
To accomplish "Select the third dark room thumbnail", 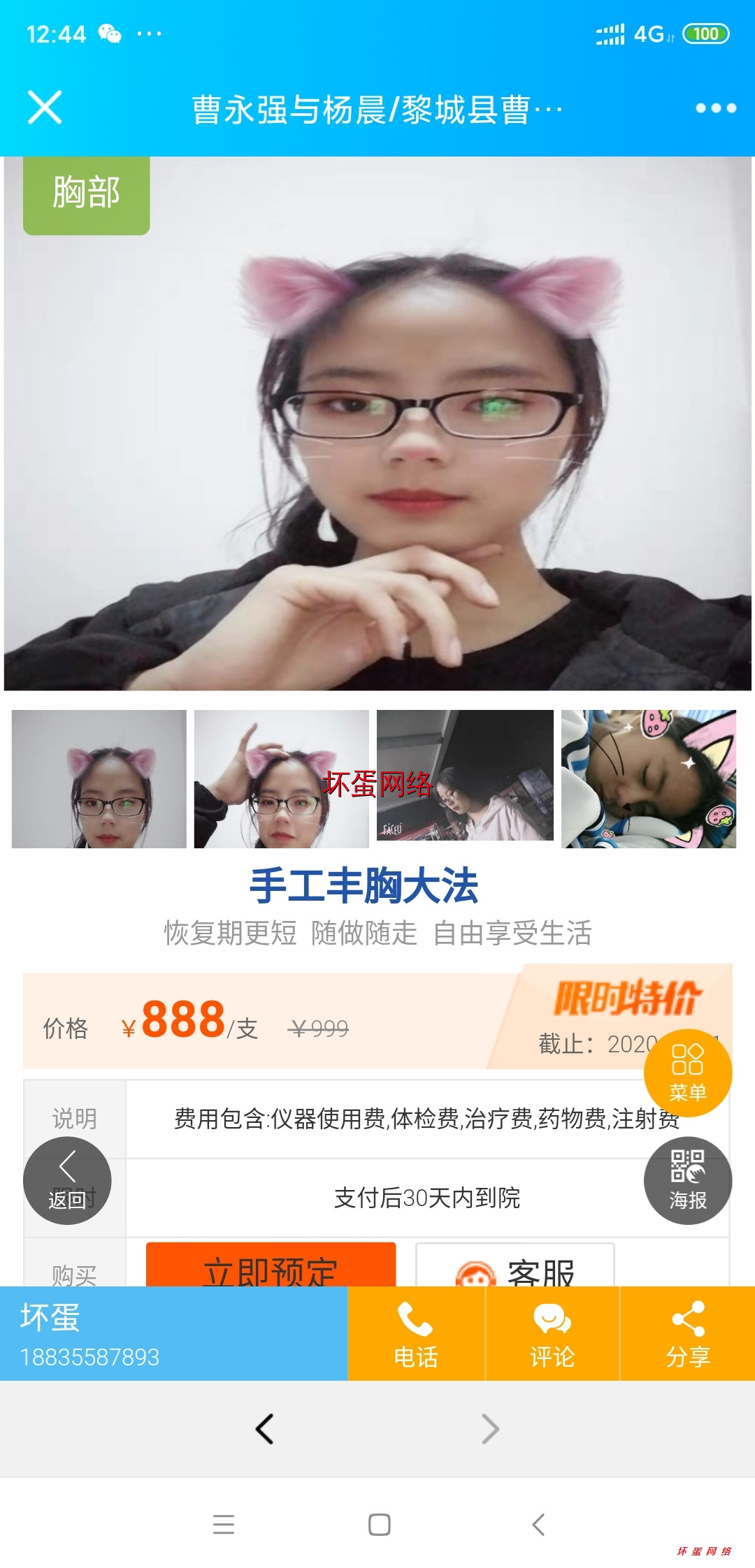I will (x=465, y=776).
